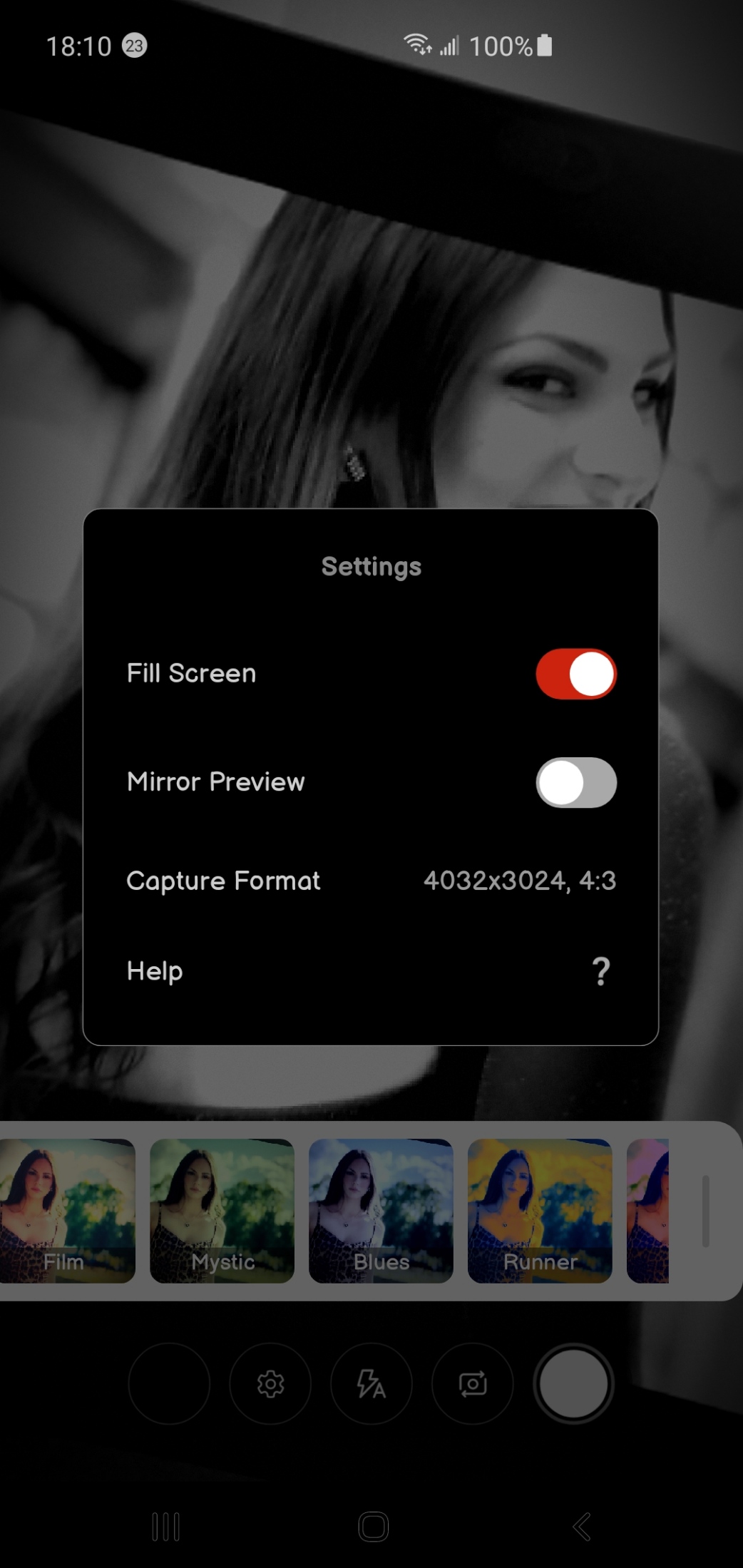Open the empty gallery preview circle
Image resolution: width=743 pixels, height=1568 pixels.
[169, 1384]
